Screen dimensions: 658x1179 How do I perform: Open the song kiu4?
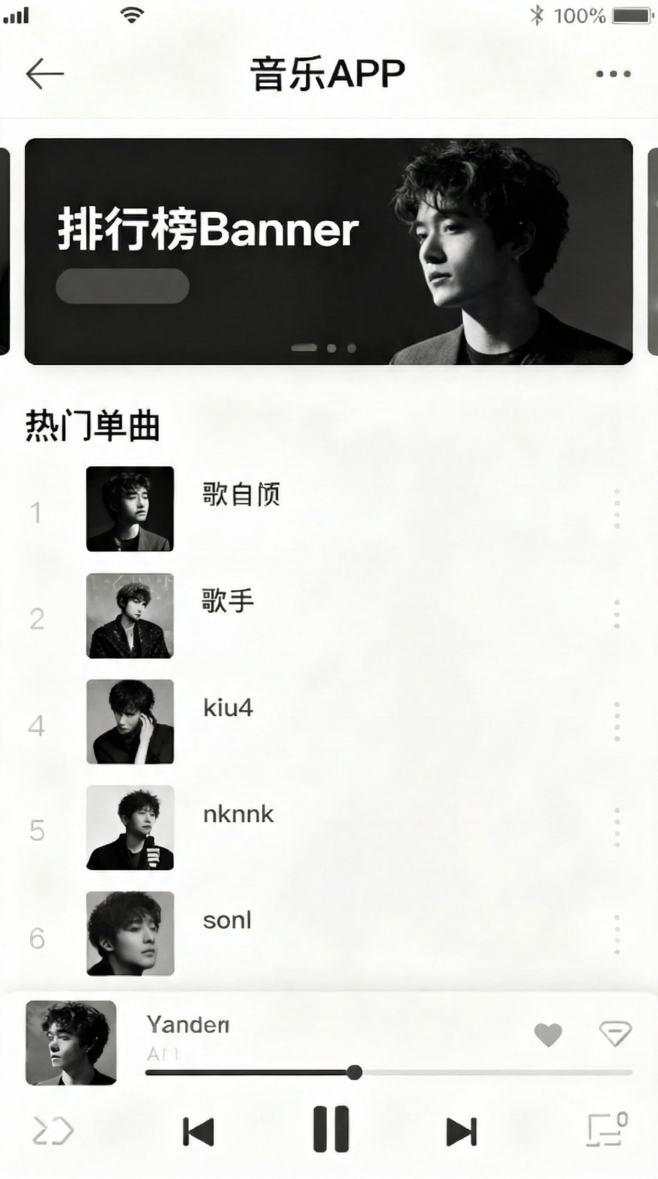point(228,708)
